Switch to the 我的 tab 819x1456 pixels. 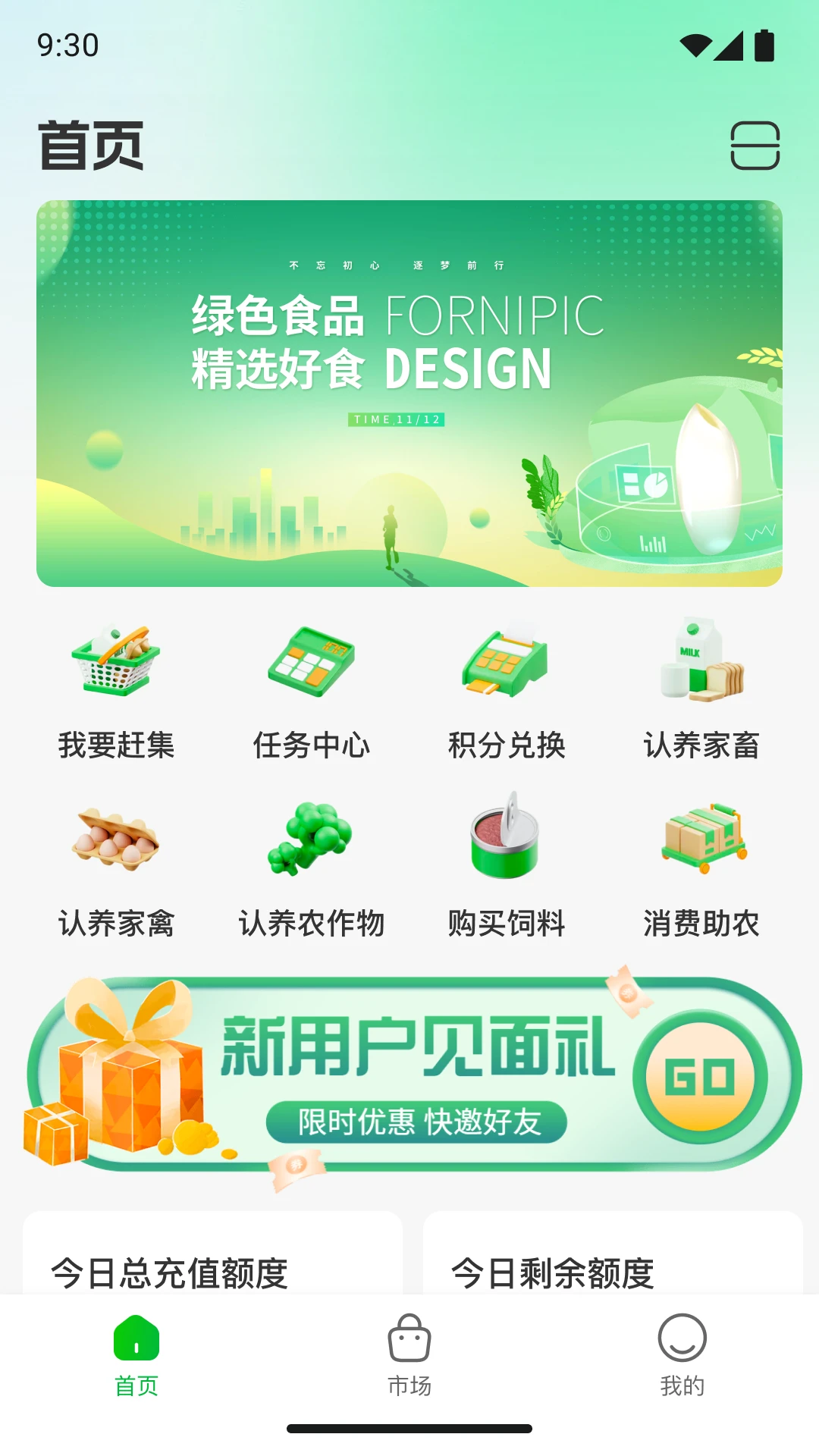click(683, 1357)
